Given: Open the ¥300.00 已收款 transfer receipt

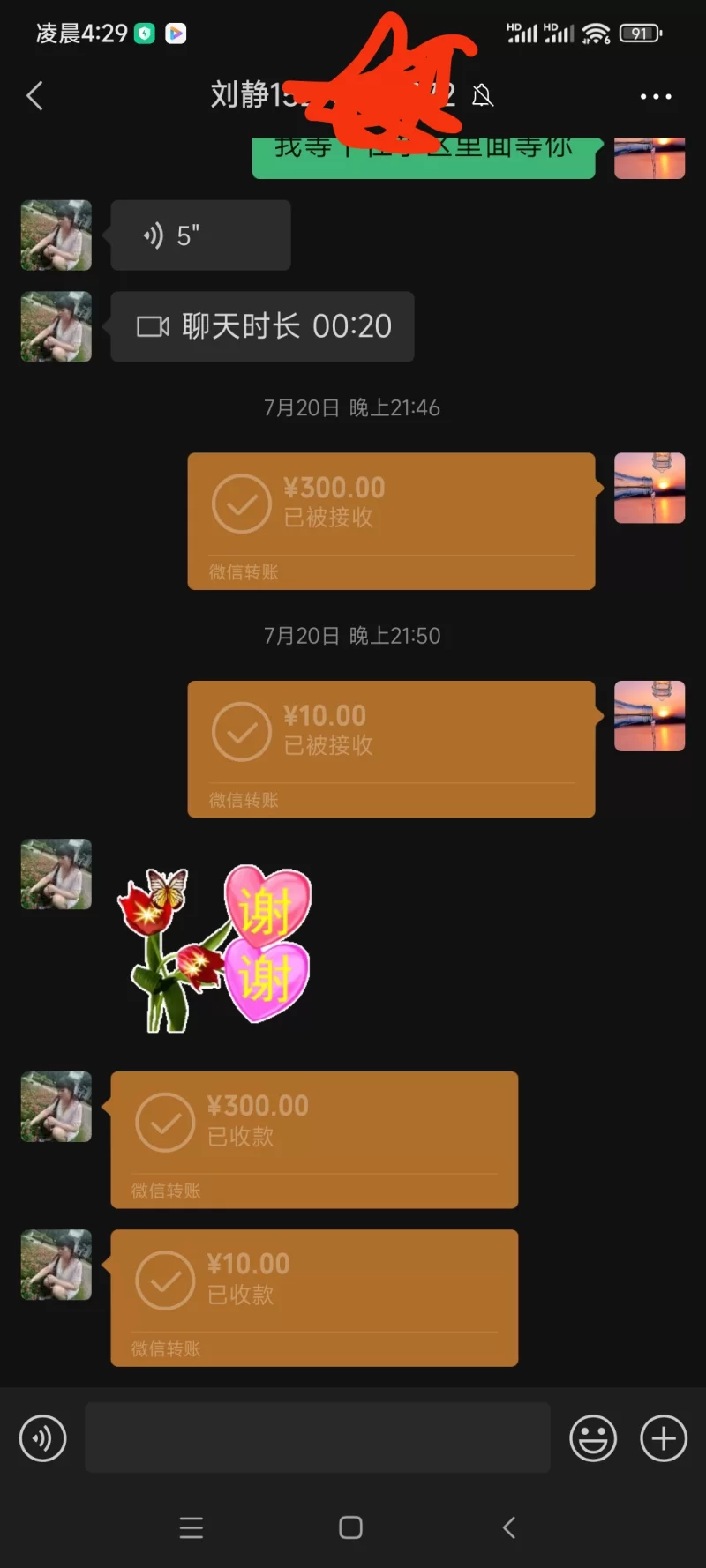Looking at the screenshot, I should click(314, 1139).
